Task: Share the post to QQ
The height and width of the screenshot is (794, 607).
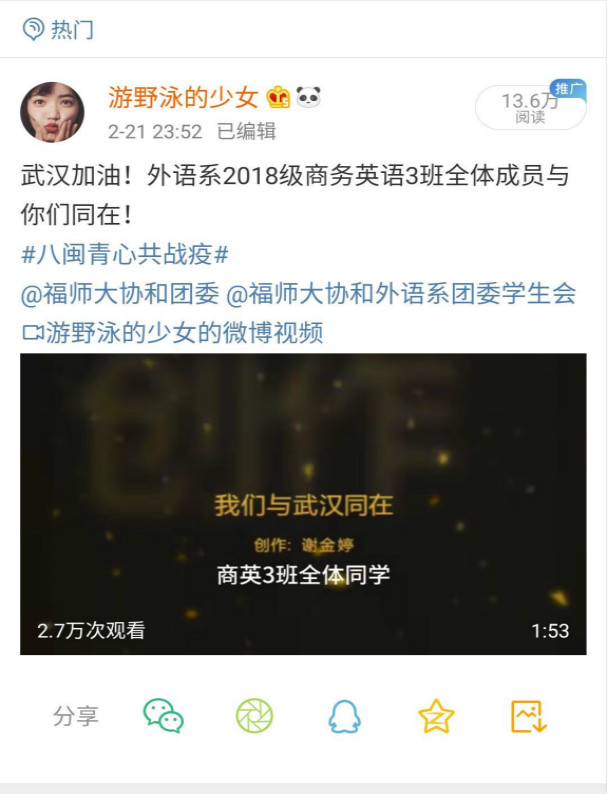Action: coord(345,716)
